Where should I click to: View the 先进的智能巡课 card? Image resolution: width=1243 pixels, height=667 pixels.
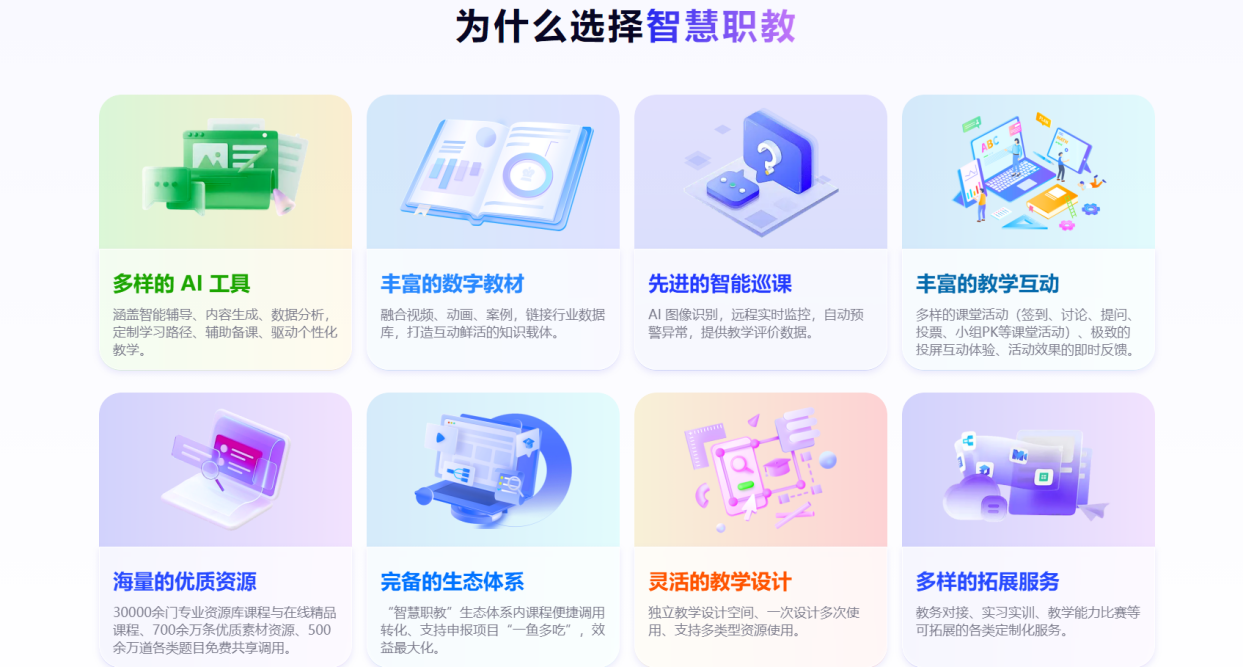click(760, 232)
